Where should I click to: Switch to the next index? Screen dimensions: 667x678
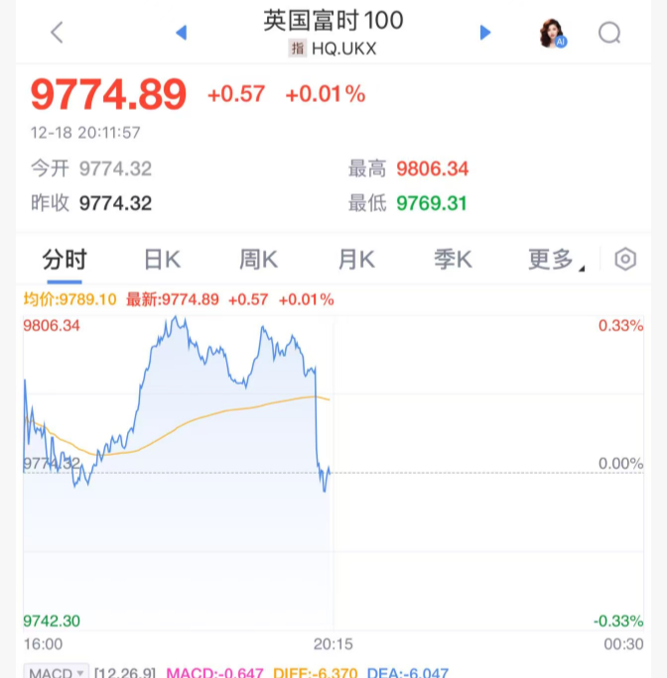486,32
